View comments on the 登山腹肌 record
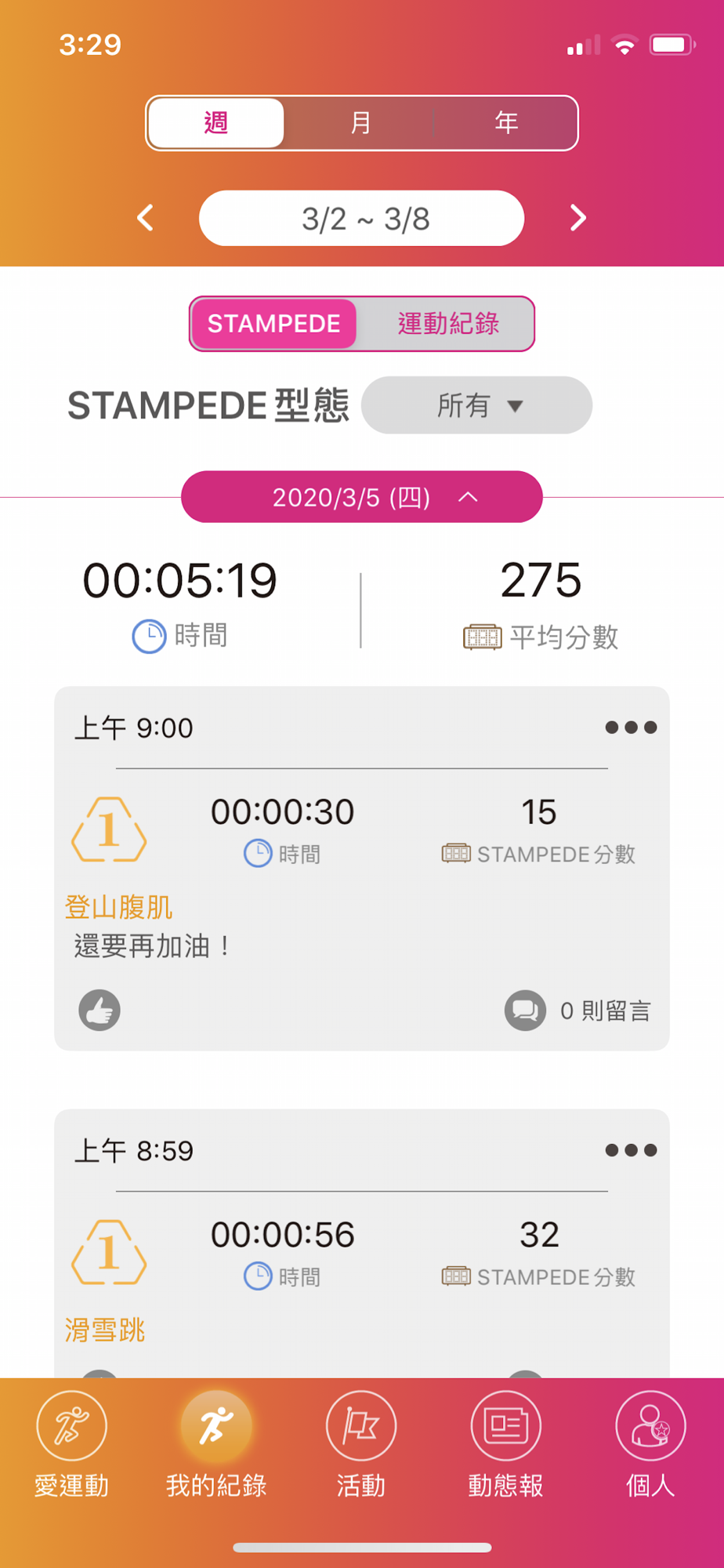 pos(577,1011)
